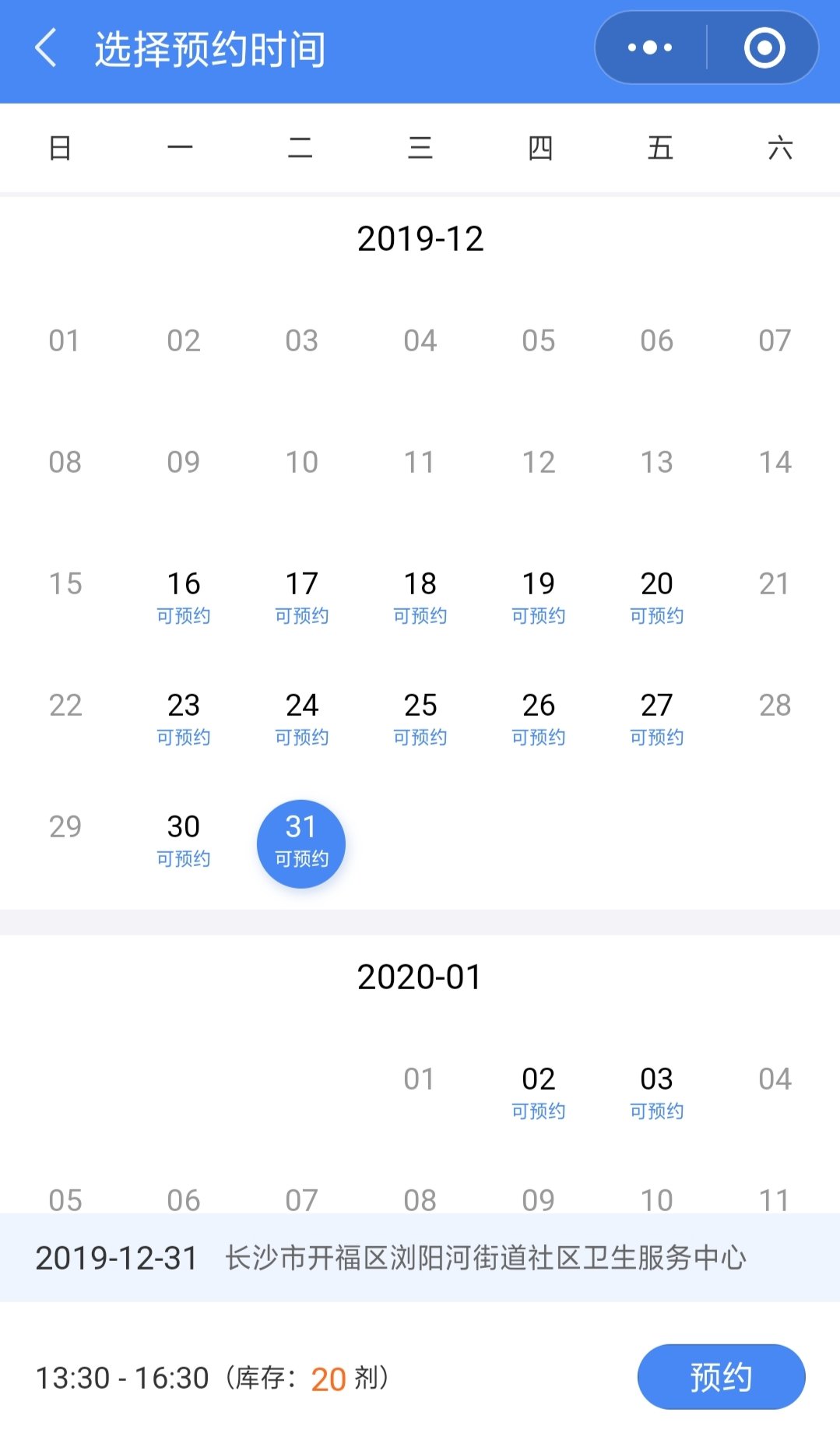
Task: Choose December 30 for booking
Action: click(184, 839)
